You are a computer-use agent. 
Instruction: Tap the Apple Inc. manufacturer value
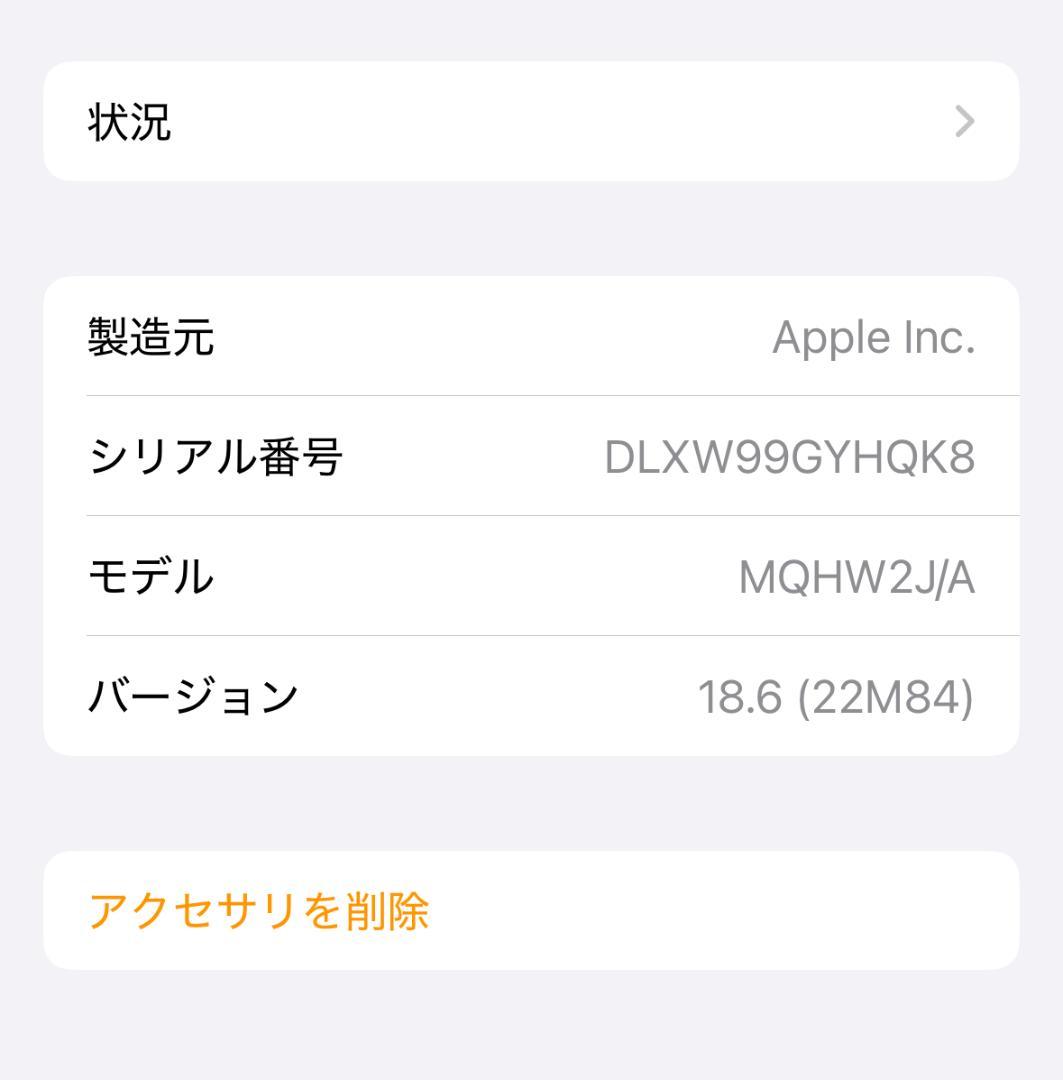pyautogui.click(x=873, y=335)
